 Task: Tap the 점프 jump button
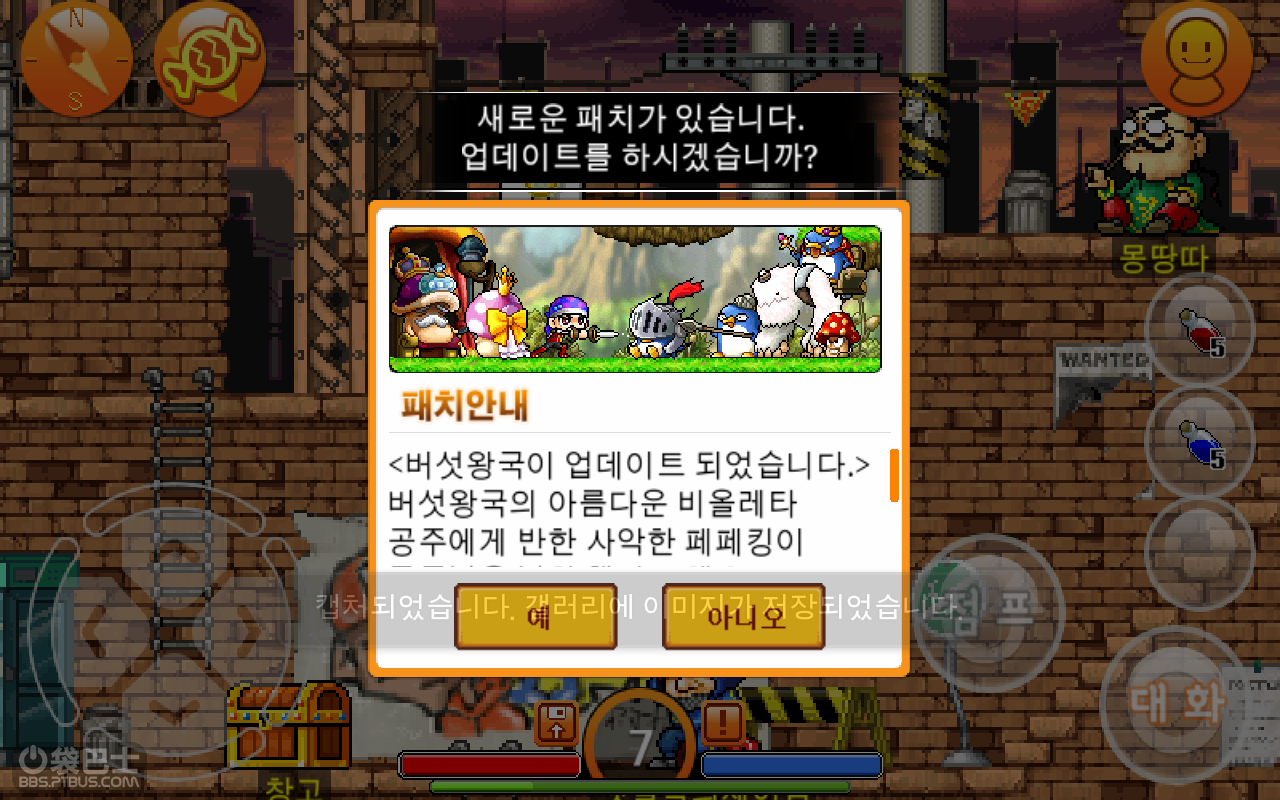pyautogui.click(x=988, y=610)
